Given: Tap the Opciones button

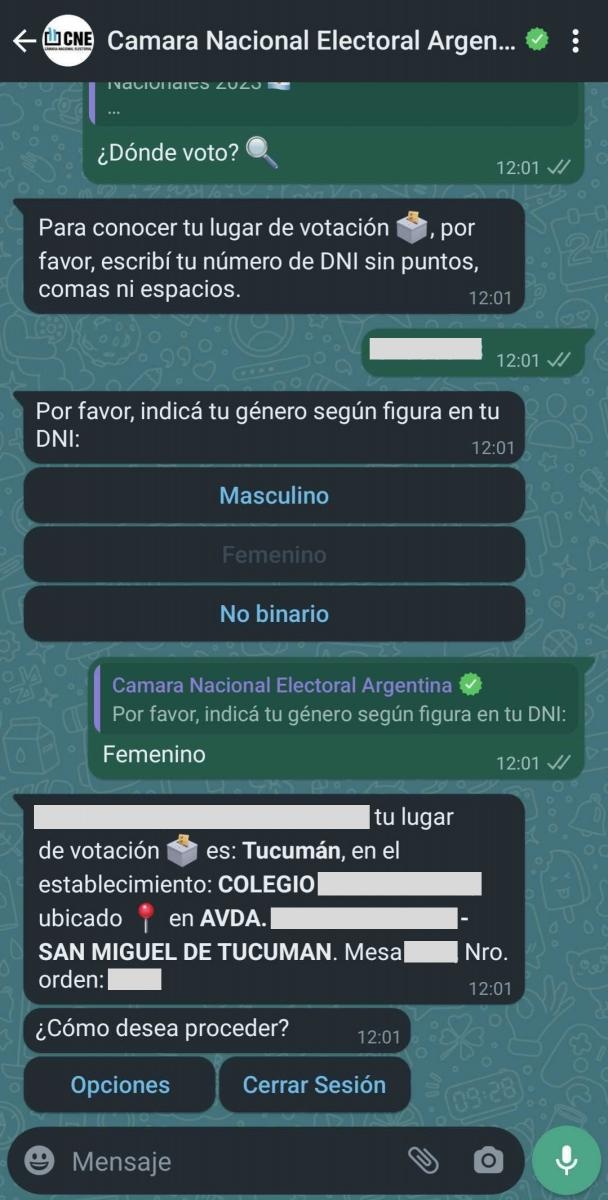Looking at the screenshot, I should [120, 1085].
